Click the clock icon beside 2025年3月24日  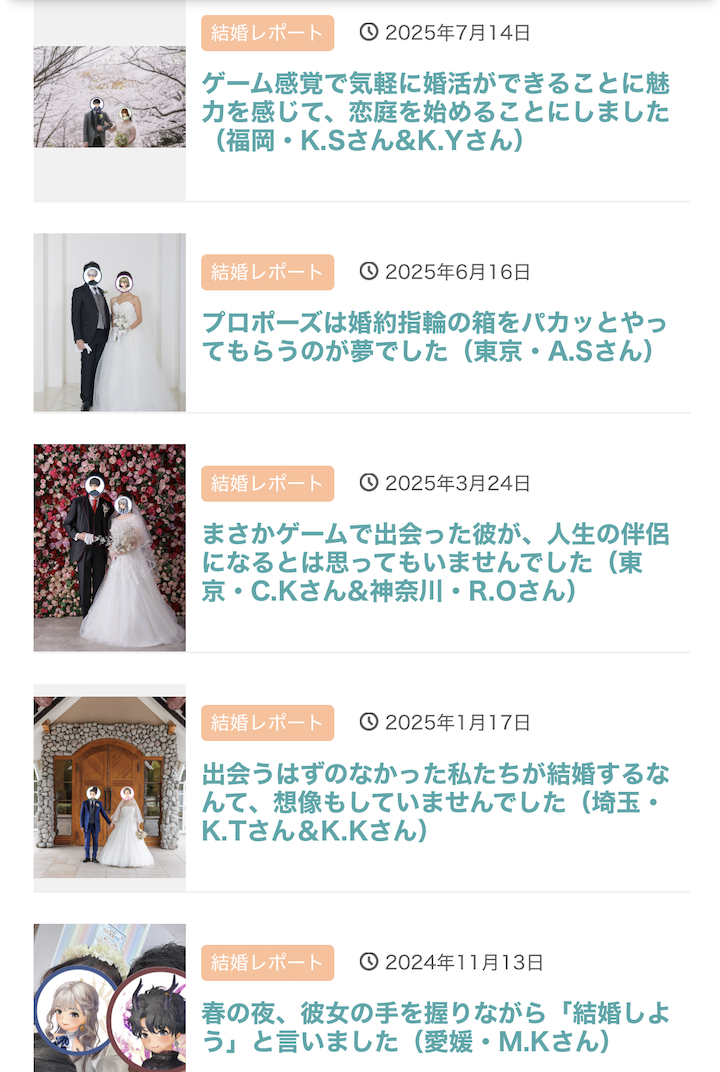[370, 484]
